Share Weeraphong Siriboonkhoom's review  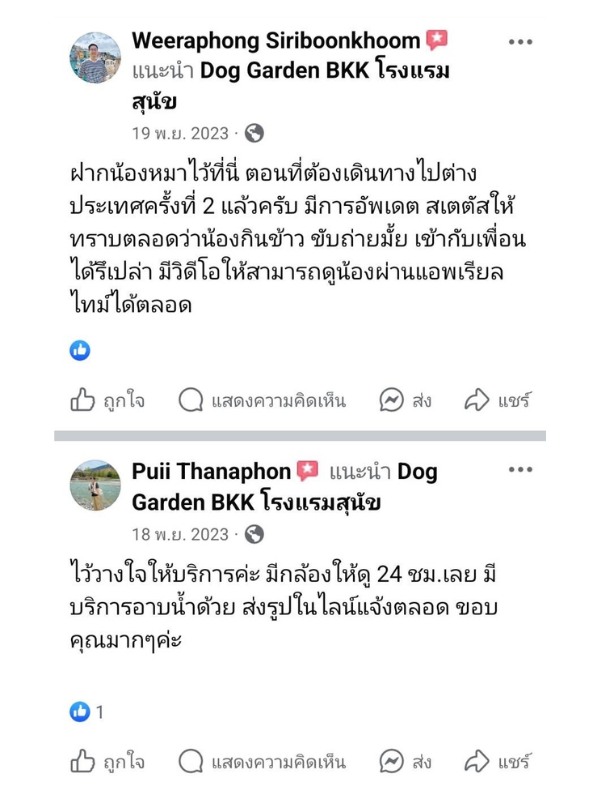(497, 401)
